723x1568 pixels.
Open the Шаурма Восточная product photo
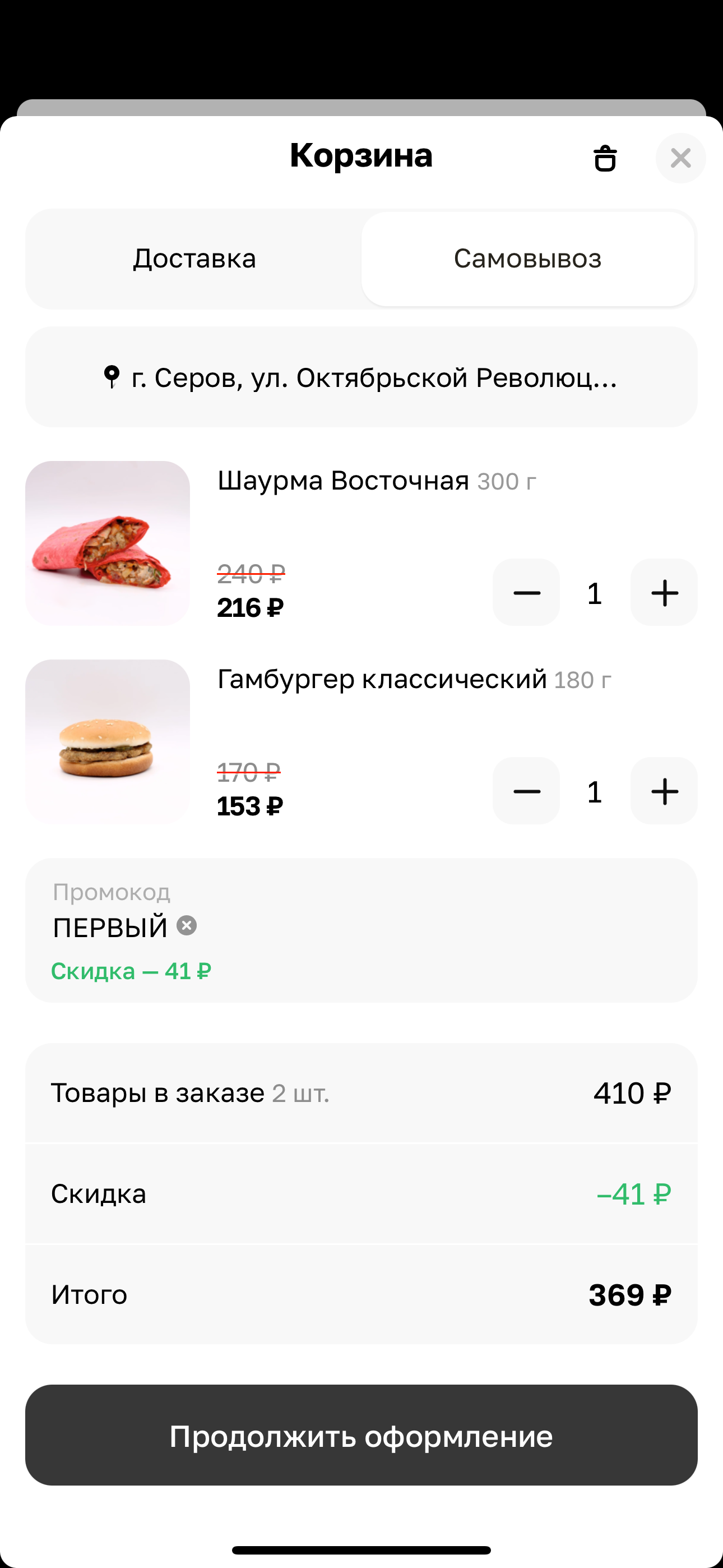coord(108,543)
